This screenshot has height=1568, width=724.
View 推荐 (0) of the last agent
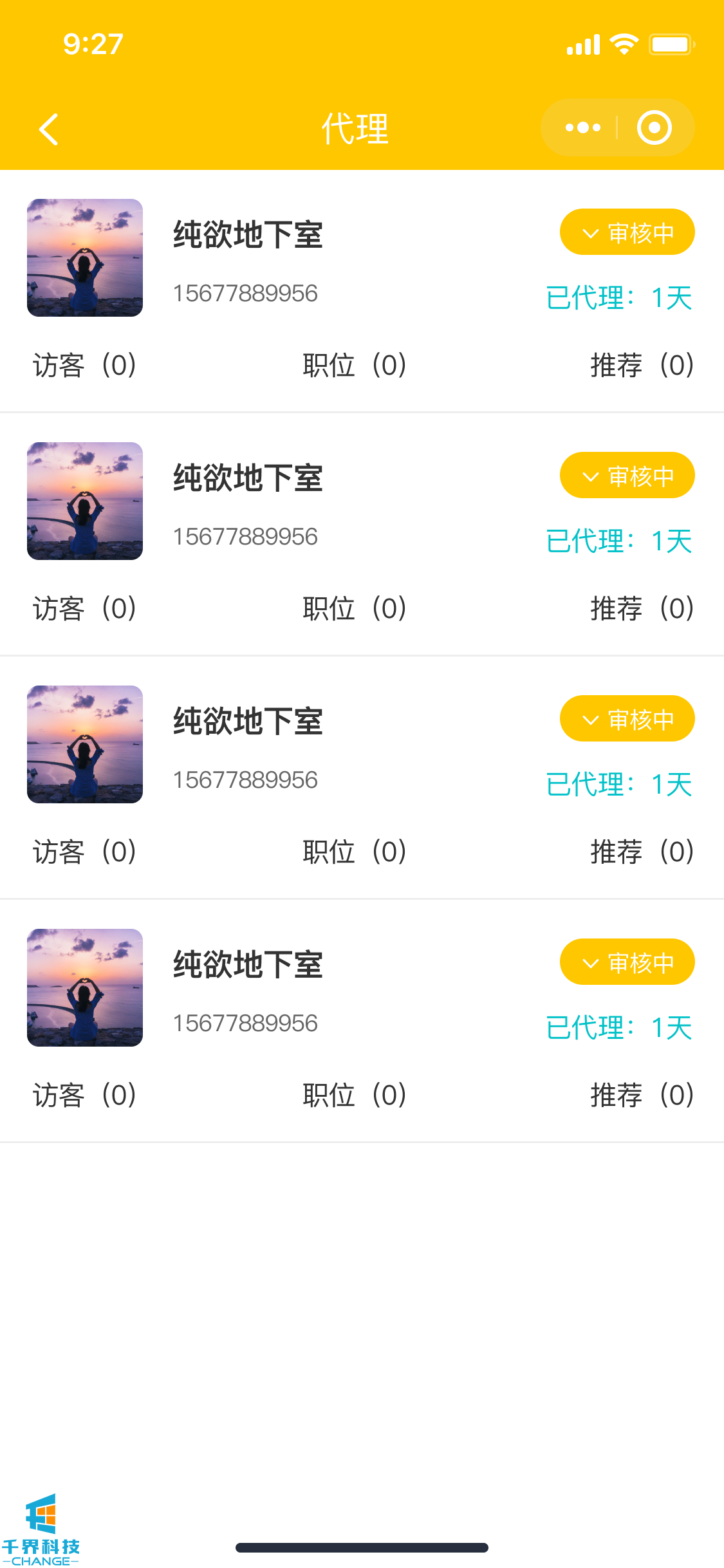pyautogui.click(x=642, y=1095)
